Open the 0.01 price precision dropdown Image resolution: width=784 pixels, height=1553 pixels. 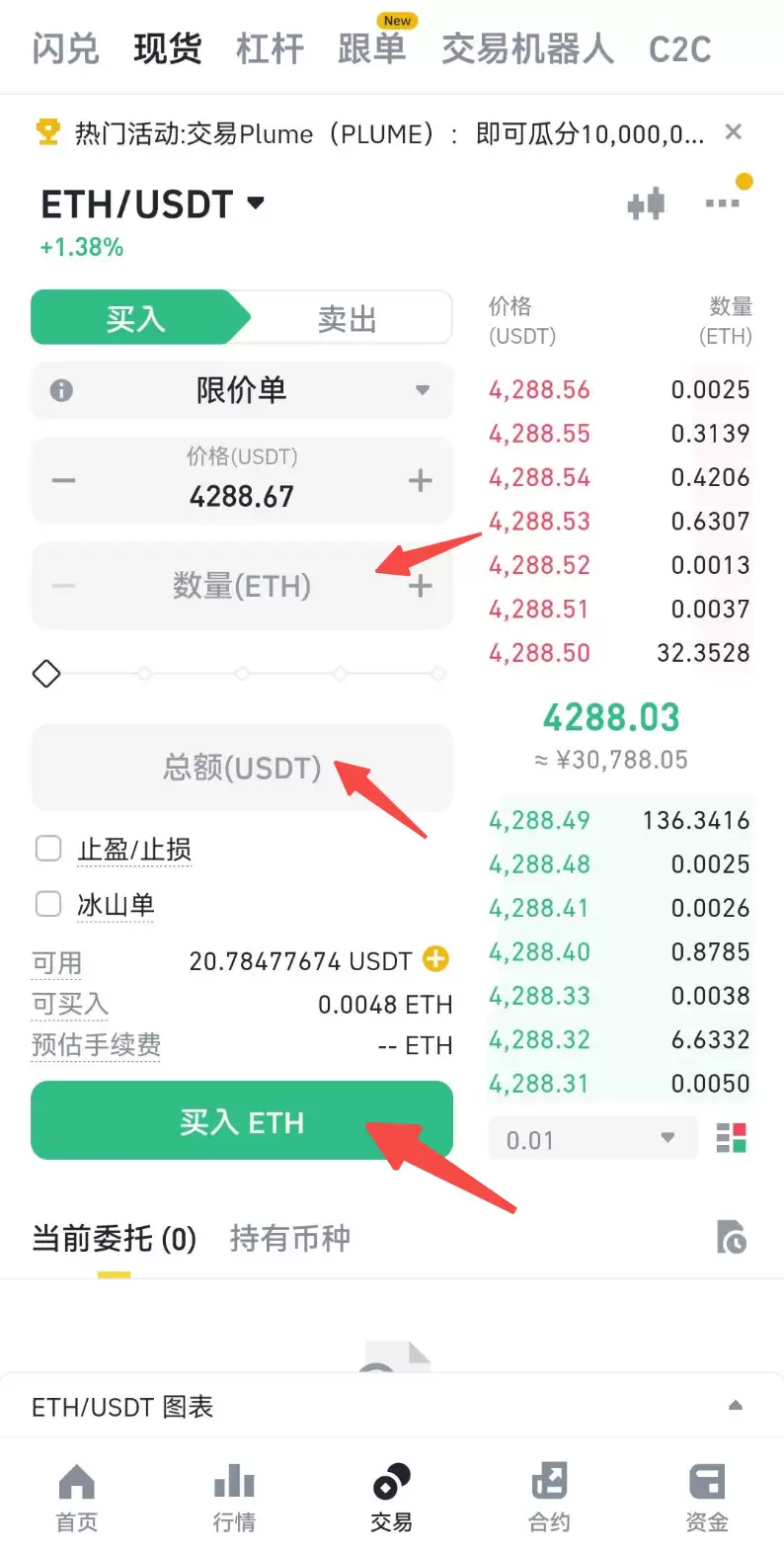click(x=590, y=1138)
